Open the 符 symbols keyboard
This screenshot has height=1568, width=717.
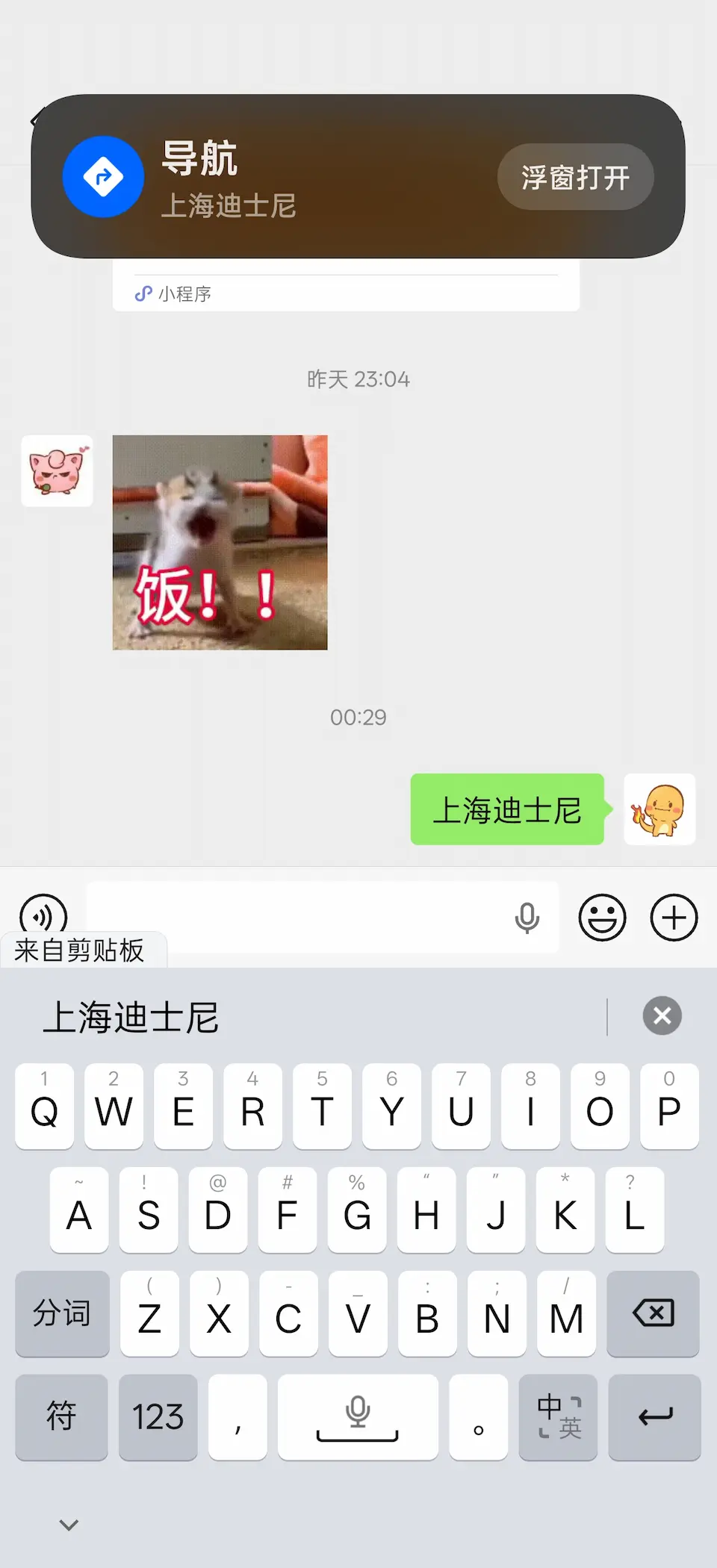(61, 1416)
